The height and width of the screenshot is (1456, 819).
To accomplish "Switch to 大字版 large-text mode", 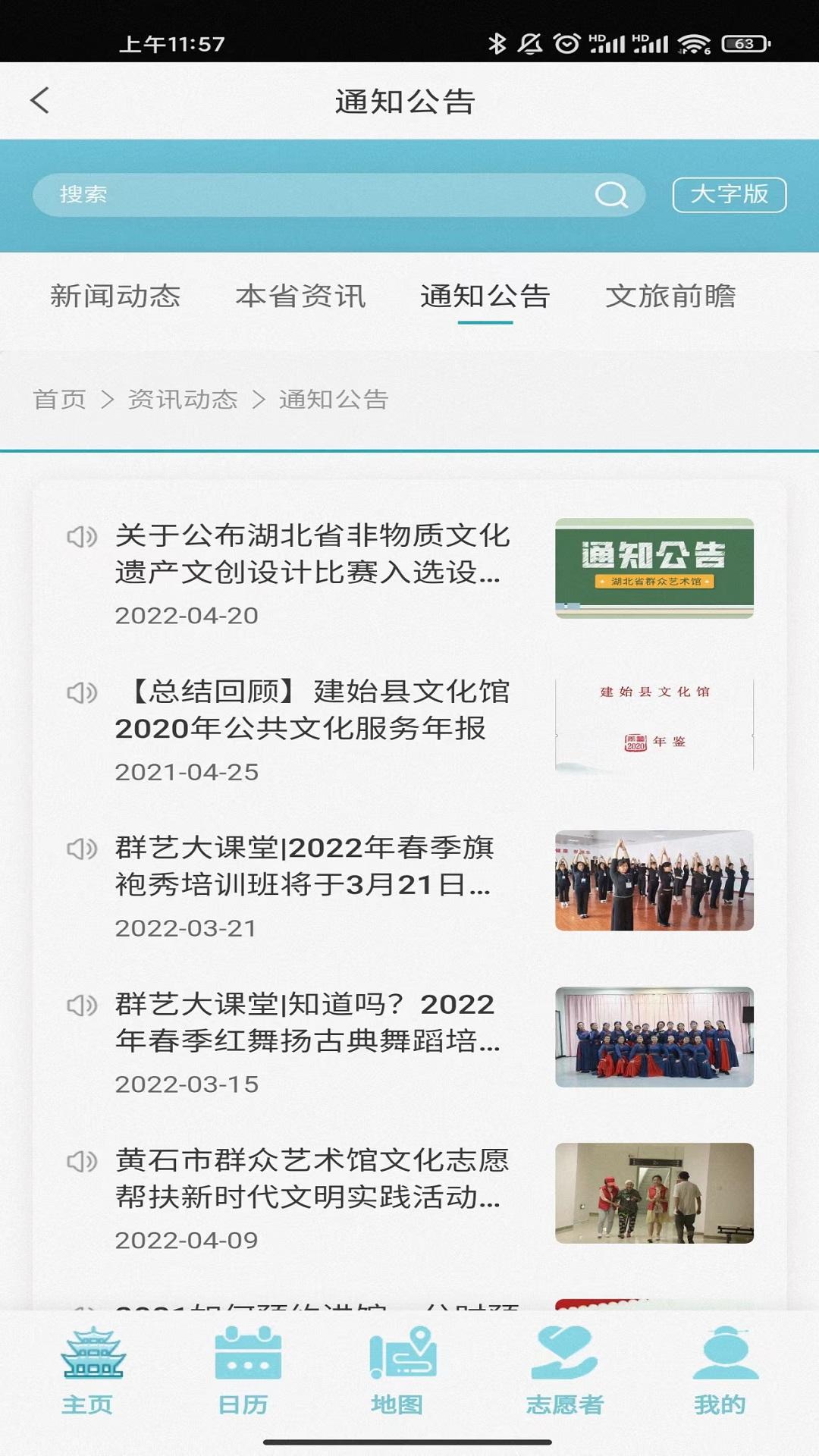I will pyautogui.click(x=729, y=195).
